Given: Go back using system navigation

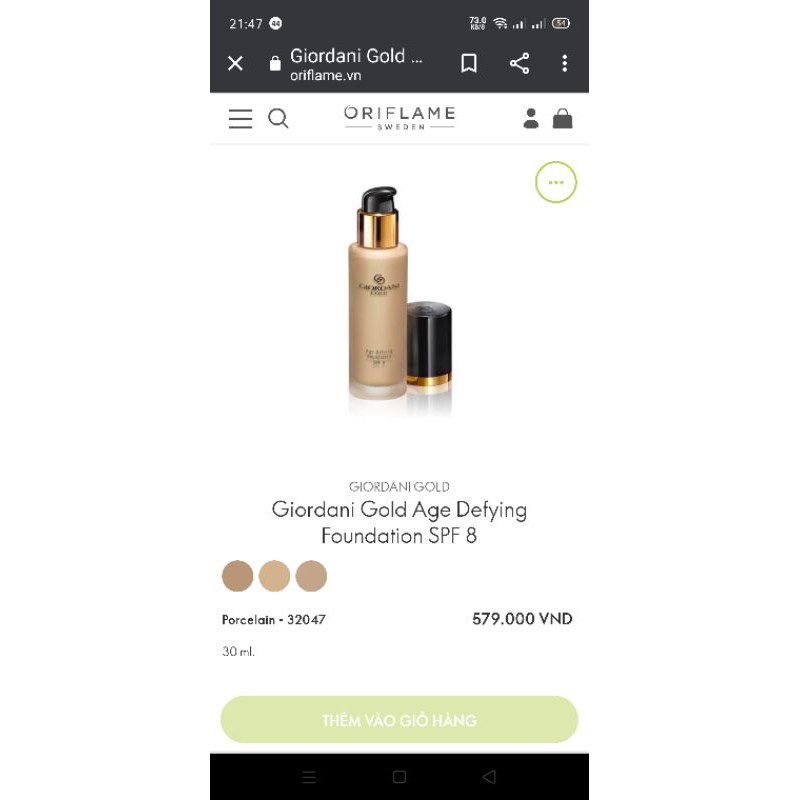Looking at the screenshot, I should pyautogui.click(x=488, y=777).
